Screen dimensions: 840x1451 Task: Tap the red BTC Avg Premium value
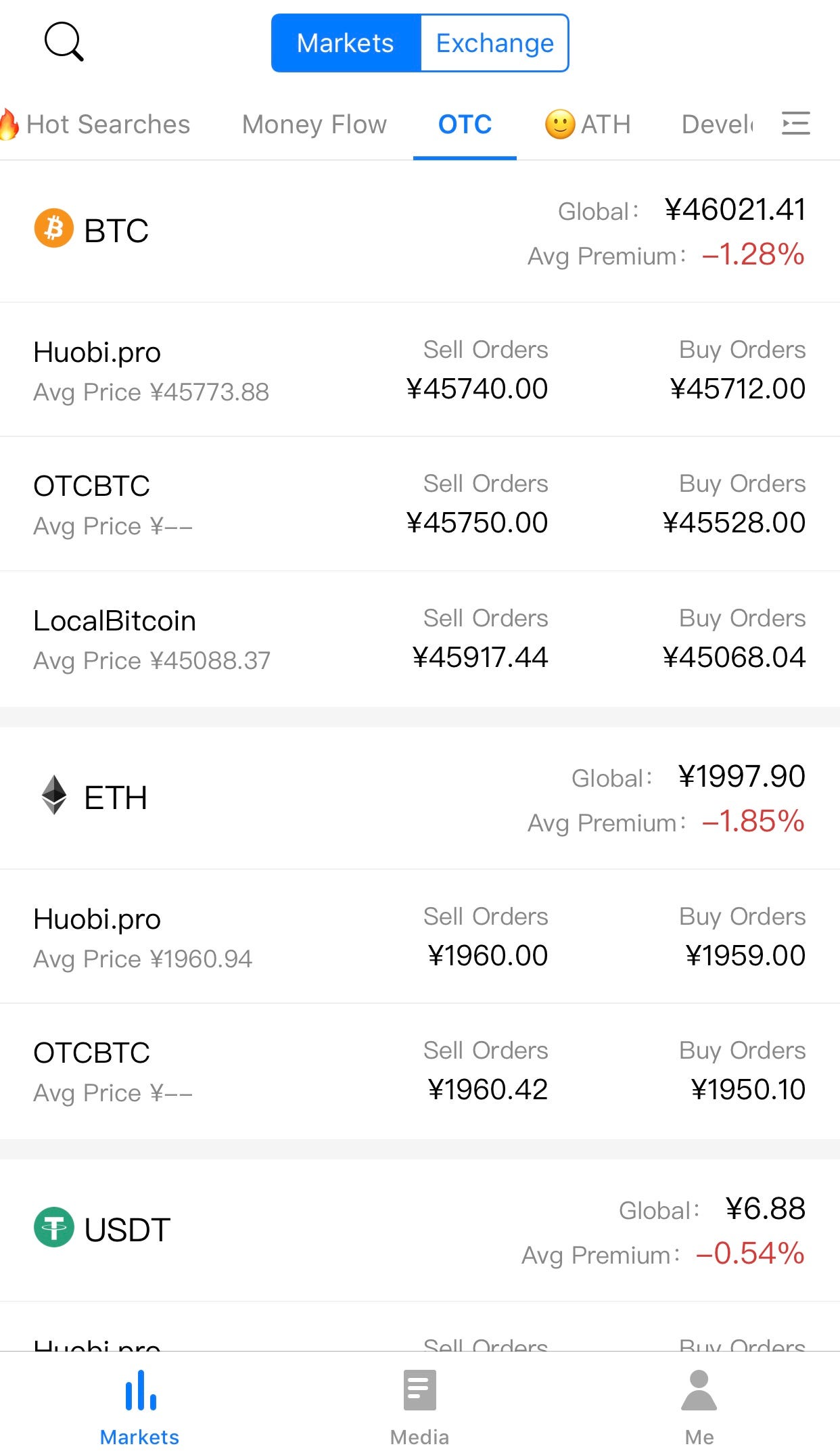(x=753, y=256)
